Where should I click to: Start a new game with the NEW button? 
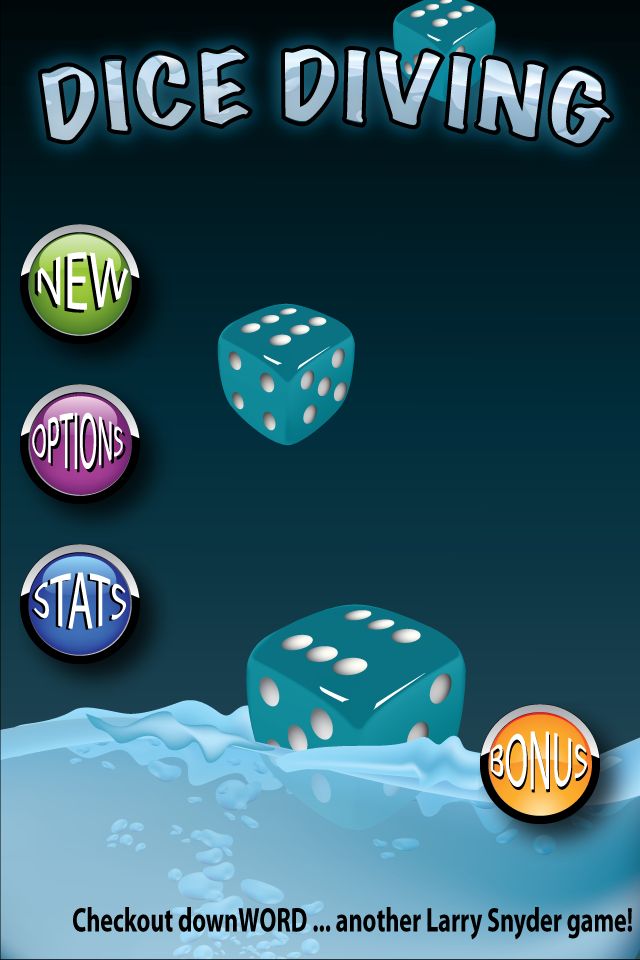coord(79,284)
